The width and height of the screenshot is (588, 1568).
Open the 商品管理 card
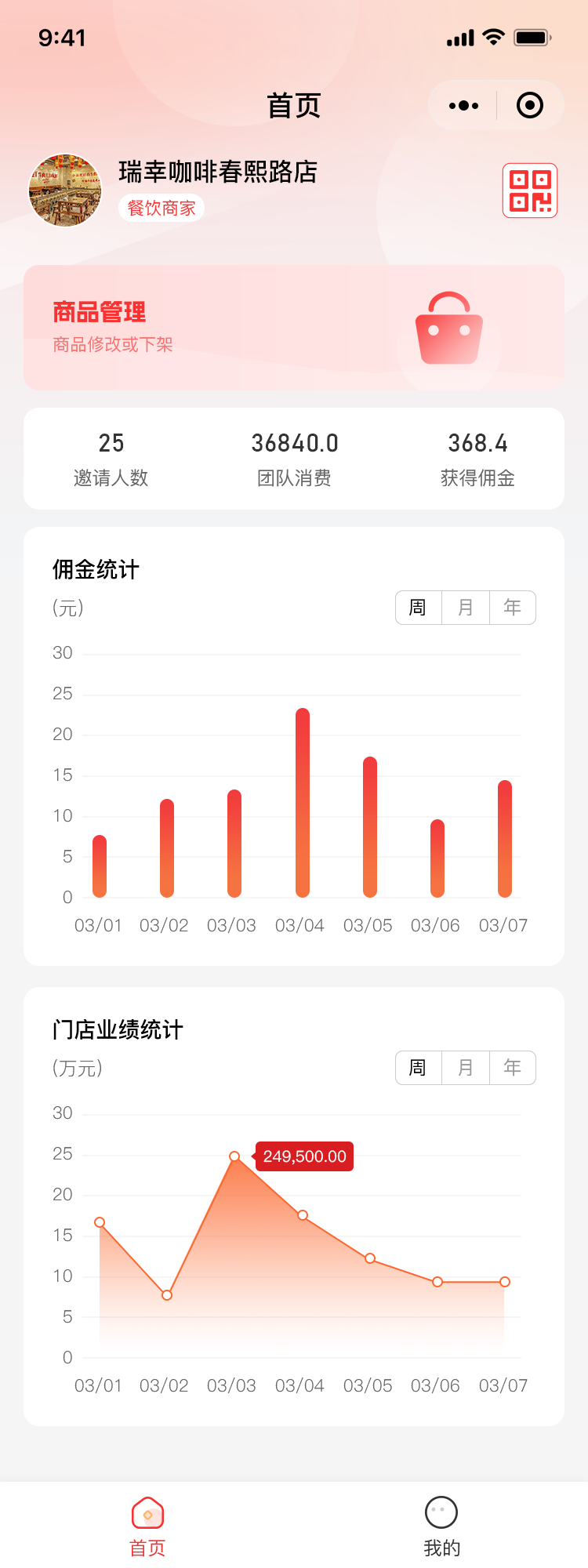tap(294, 328)
